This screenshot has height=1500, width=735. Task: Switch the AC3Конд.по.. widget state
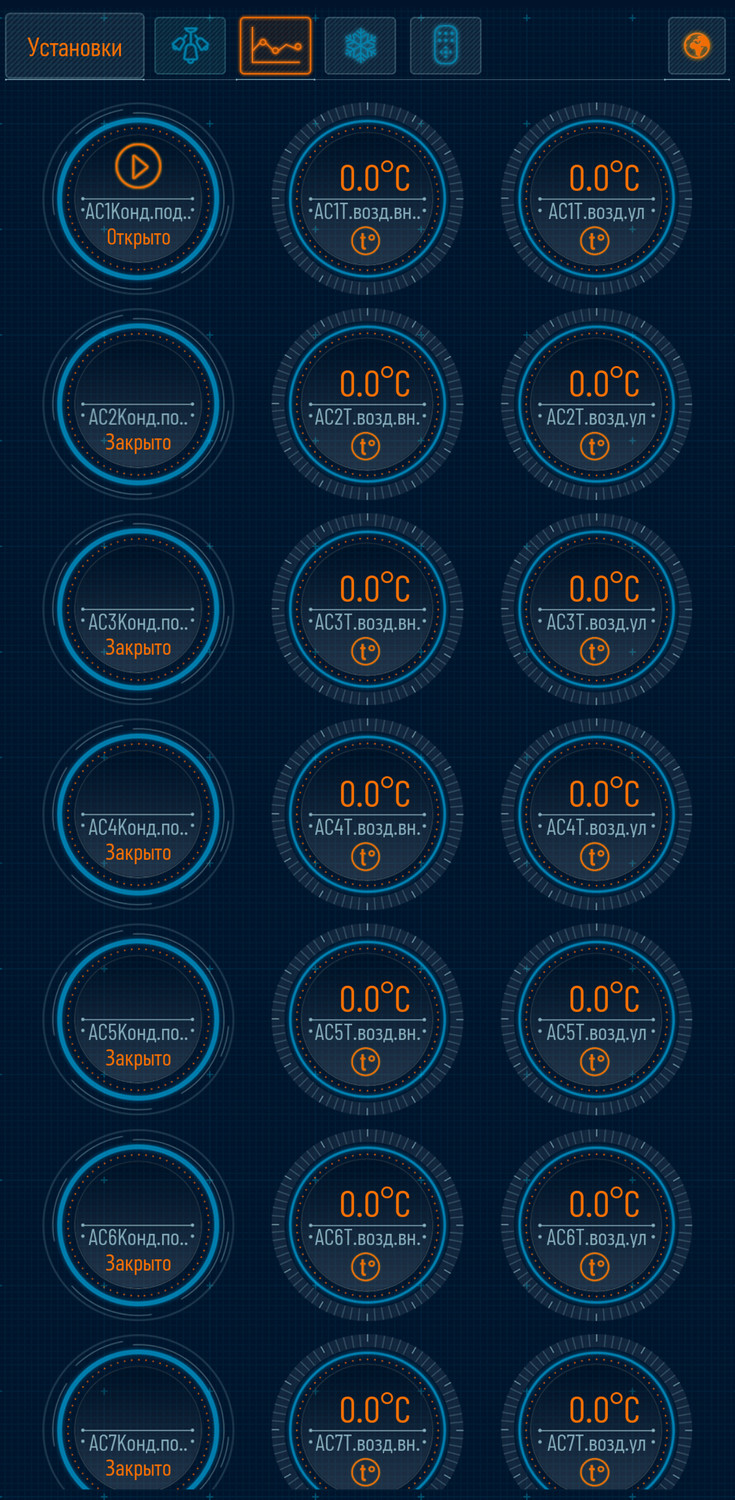[x=138, y=609]
